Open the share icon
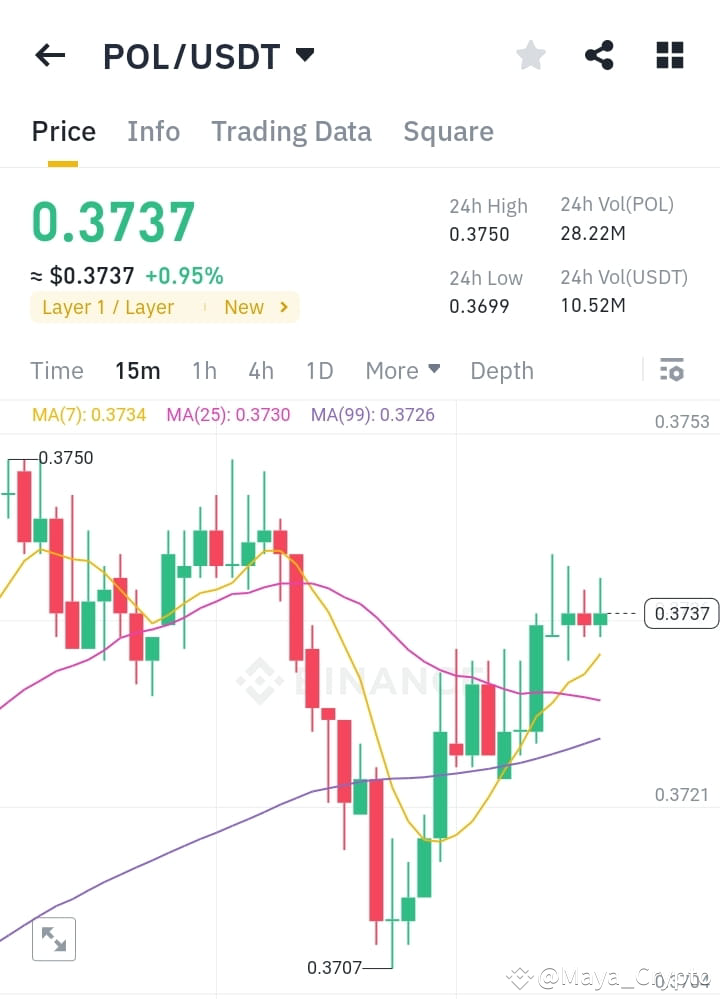 click(x=599, y=55)
